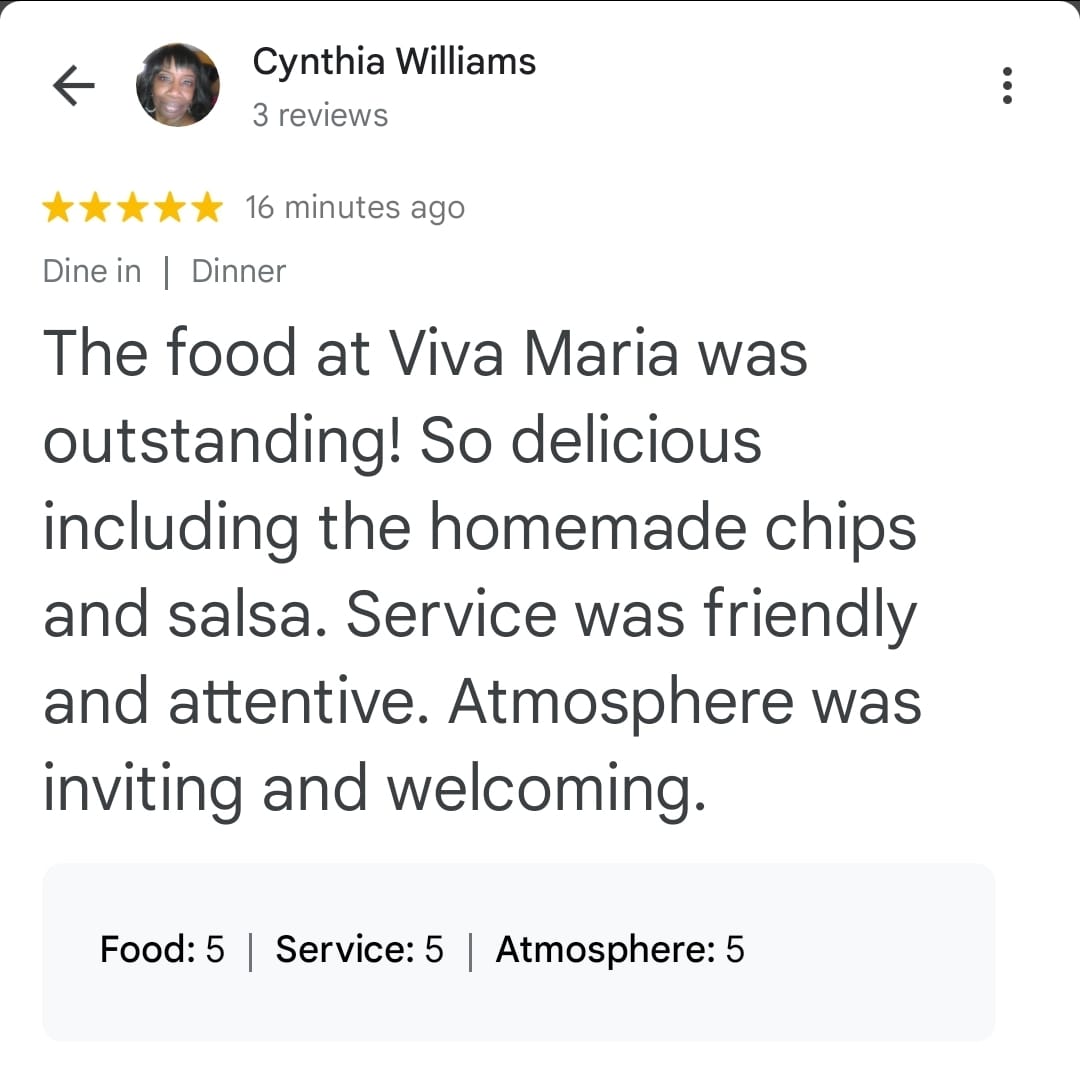Open Cynthia Williams' profile picture

[x=178, y=85]
